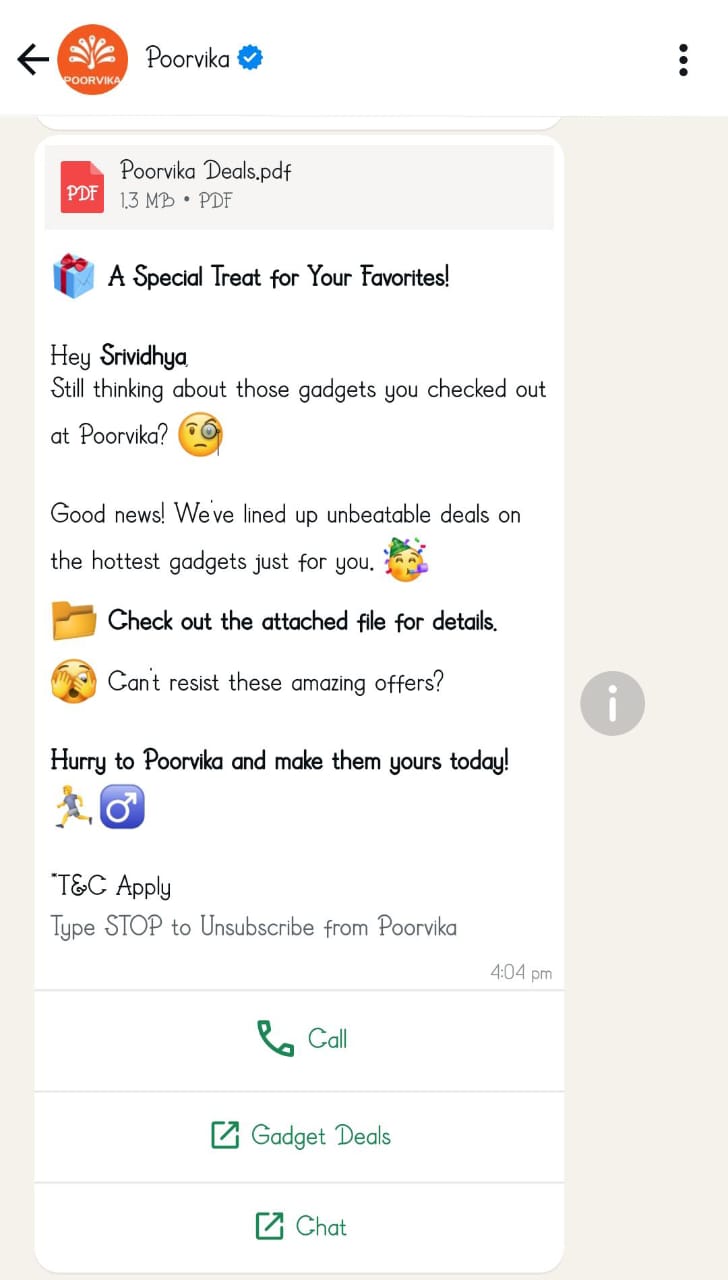The height and width of the screenshot is (1280, 728).
Task: Call Poorvika using the Call button
Action: (300, 1039)
